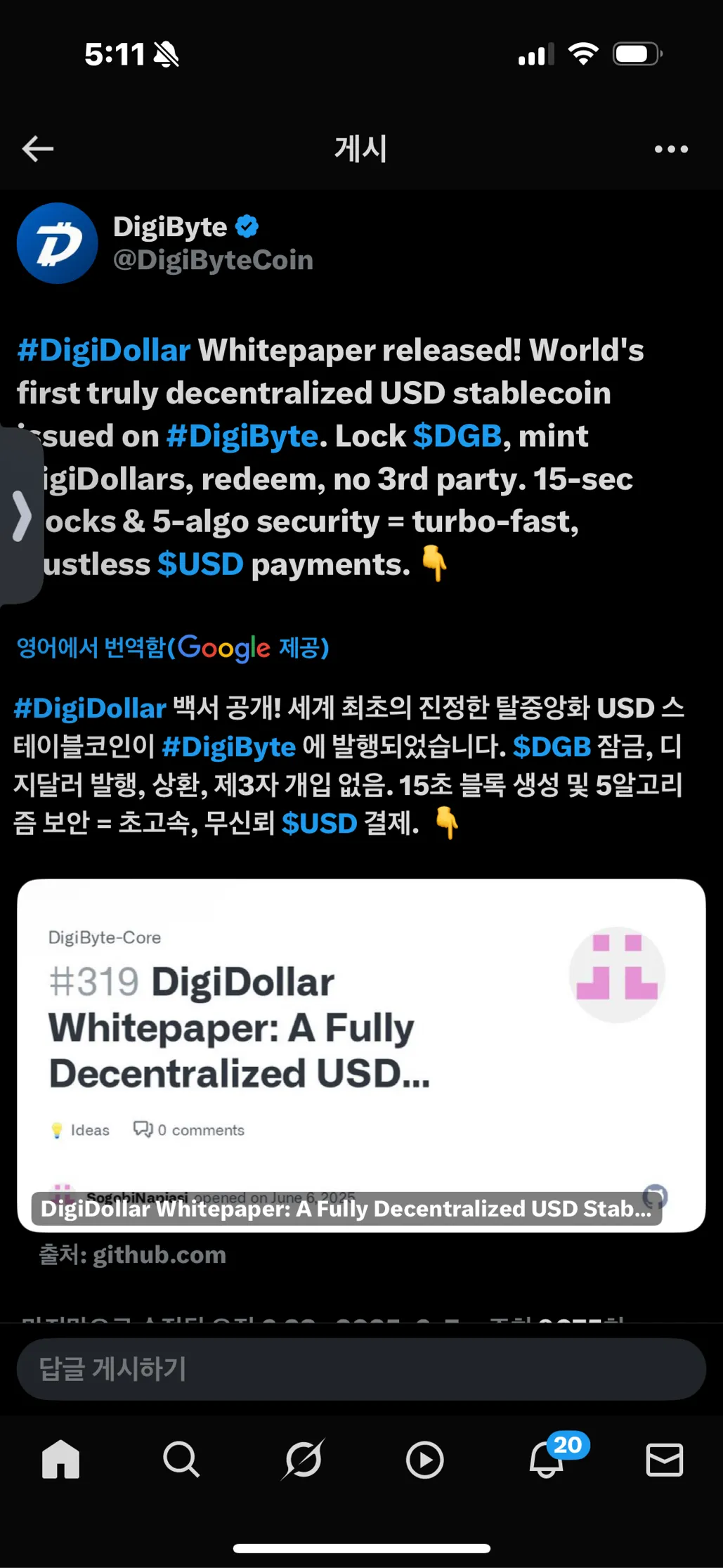The width and height of the screenshot is (723, 1568).
Task: Open the #DigiByte hashtag in the English post
Action: point(242,436)
